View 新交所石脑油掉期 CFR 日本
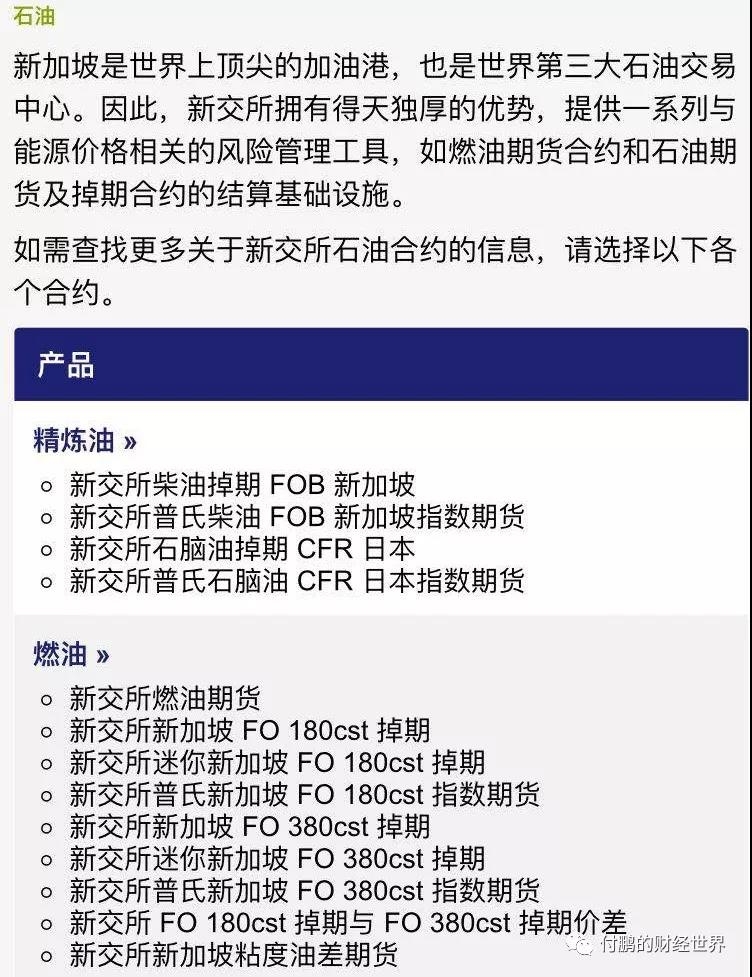Screen dimensions: 752x977 coord(242,549)
